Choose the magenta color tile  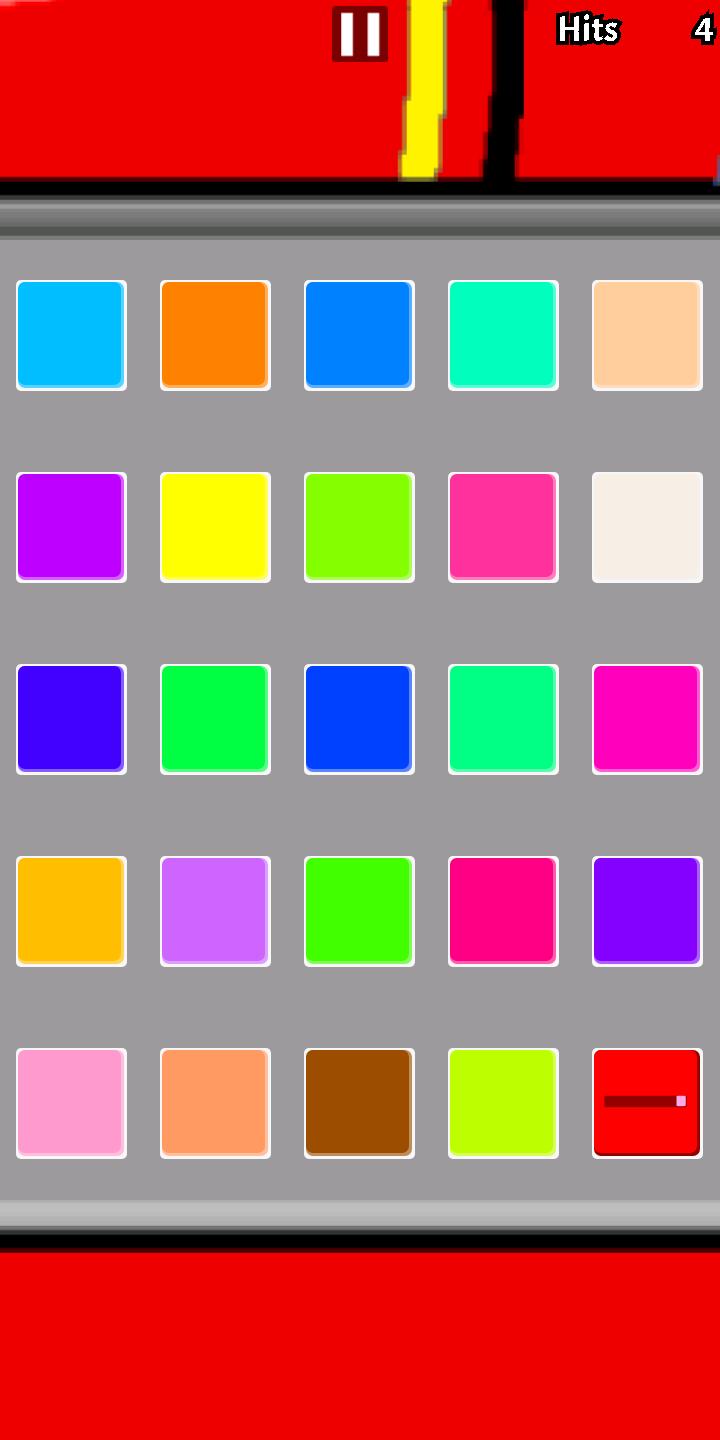coord(647,719)
